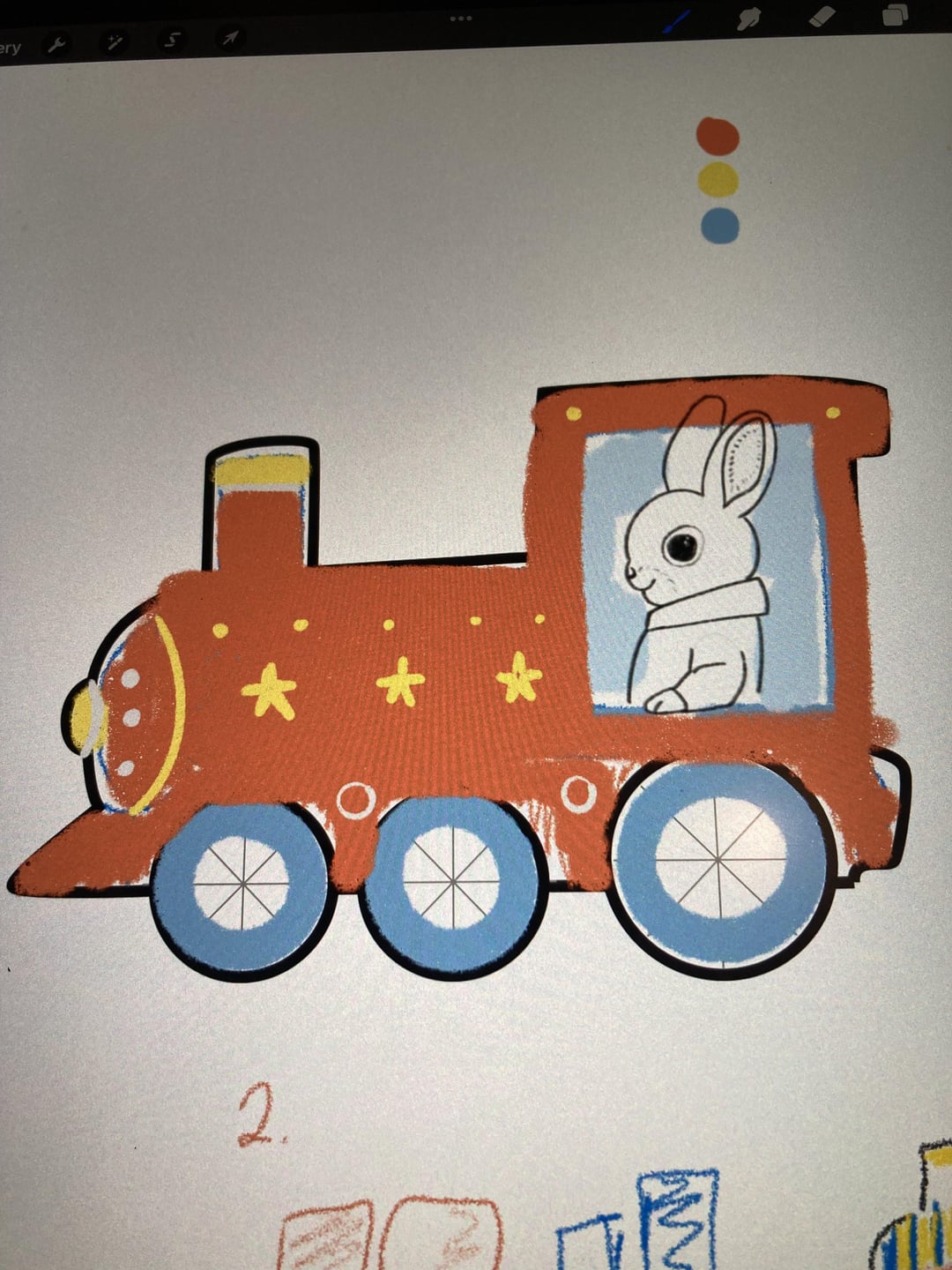The height and width of the screenshot is (1270, 952).
Task: Open the Adjustments magic wand
Action: pos(114,41)
